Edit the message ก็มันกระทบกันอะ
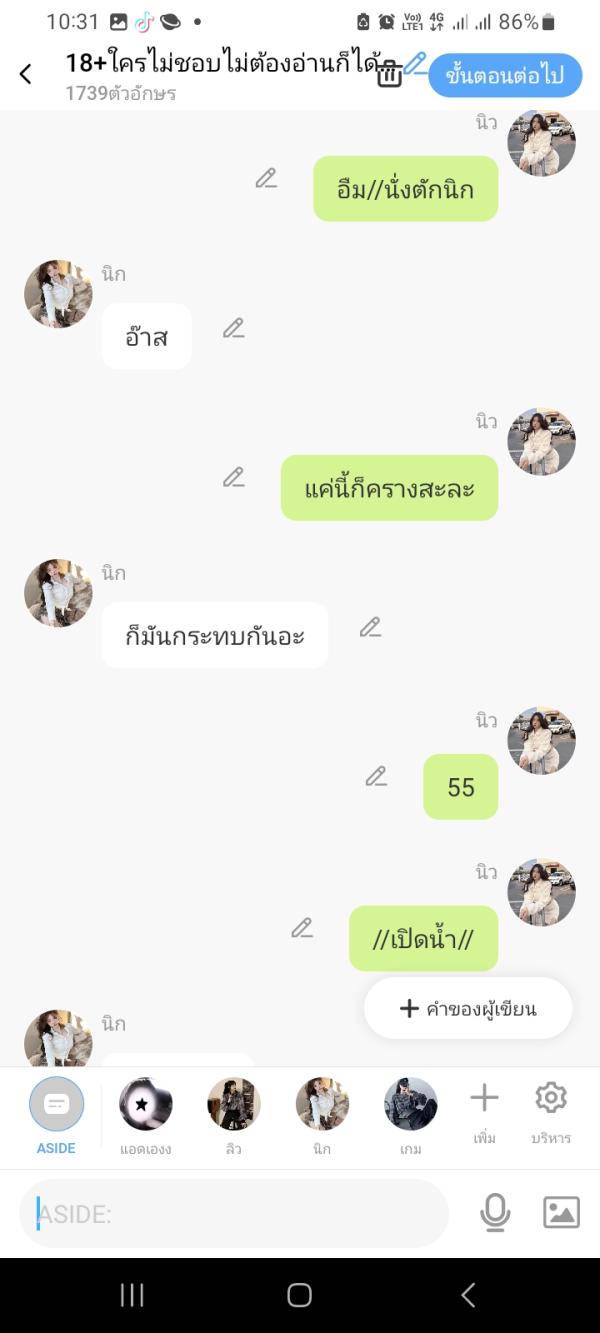Viewport: 600px width, 1333px height. click(x=371, y=627)
